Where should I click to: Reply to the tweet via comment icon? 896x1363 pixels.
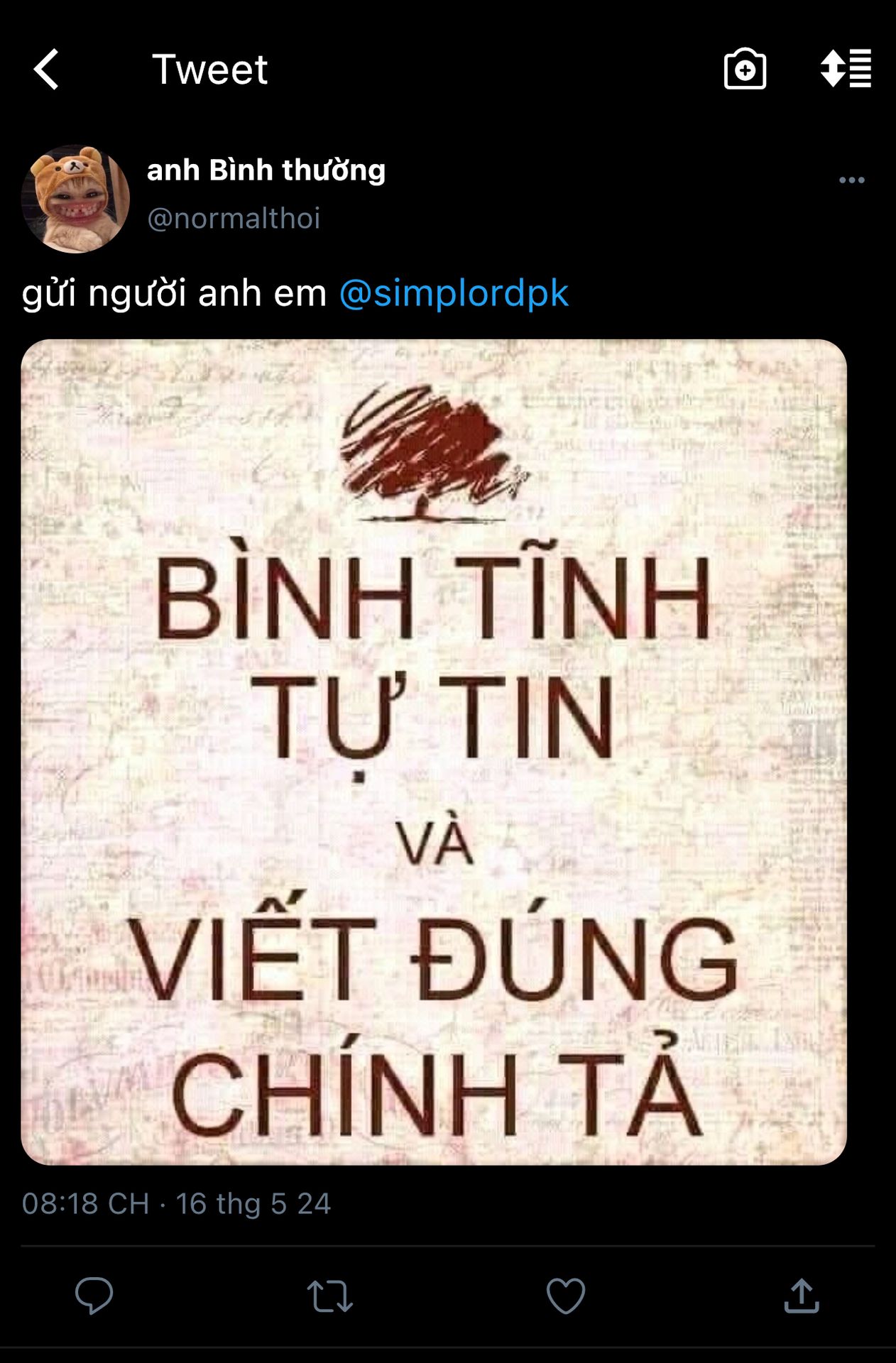94,1296
